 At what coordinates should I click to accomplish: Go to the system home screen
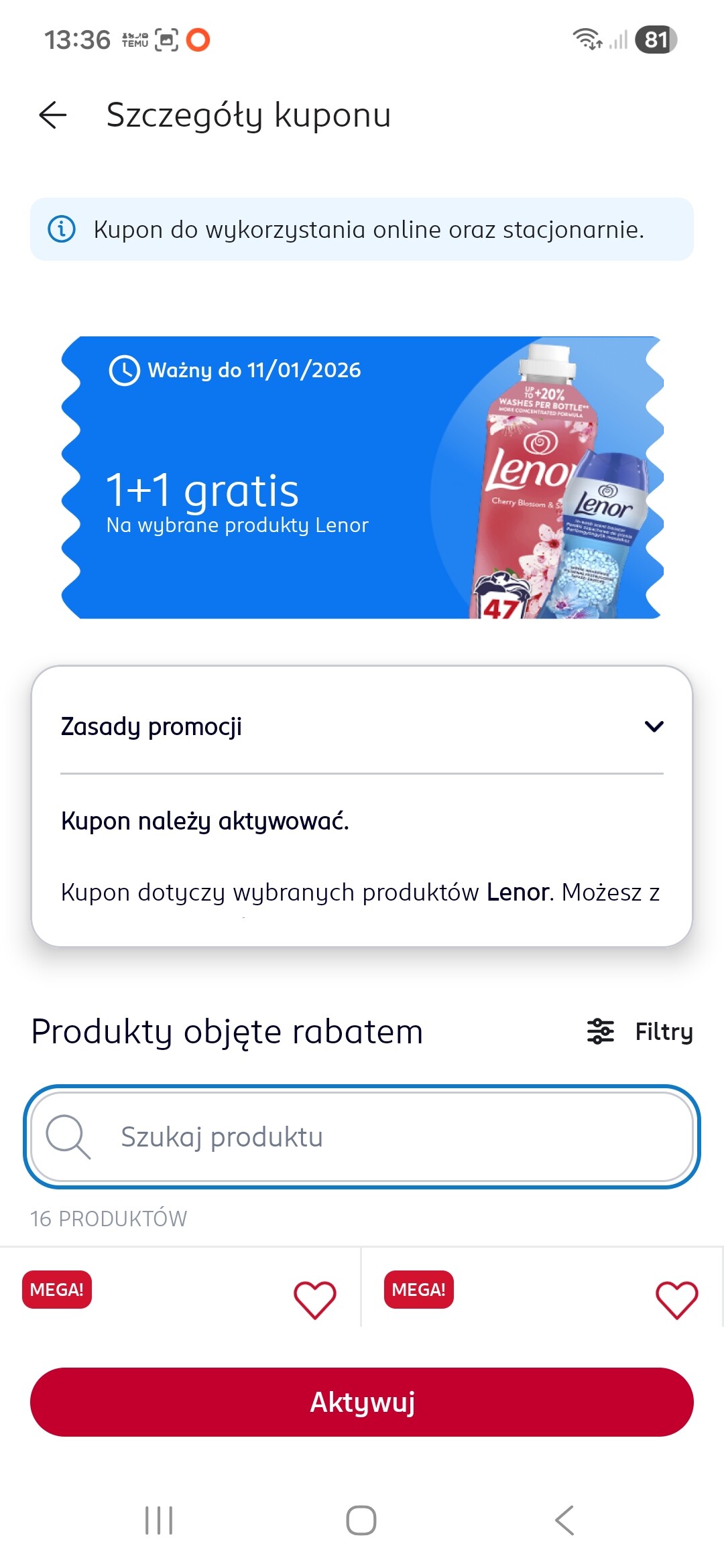click(x=361, y=1520)
